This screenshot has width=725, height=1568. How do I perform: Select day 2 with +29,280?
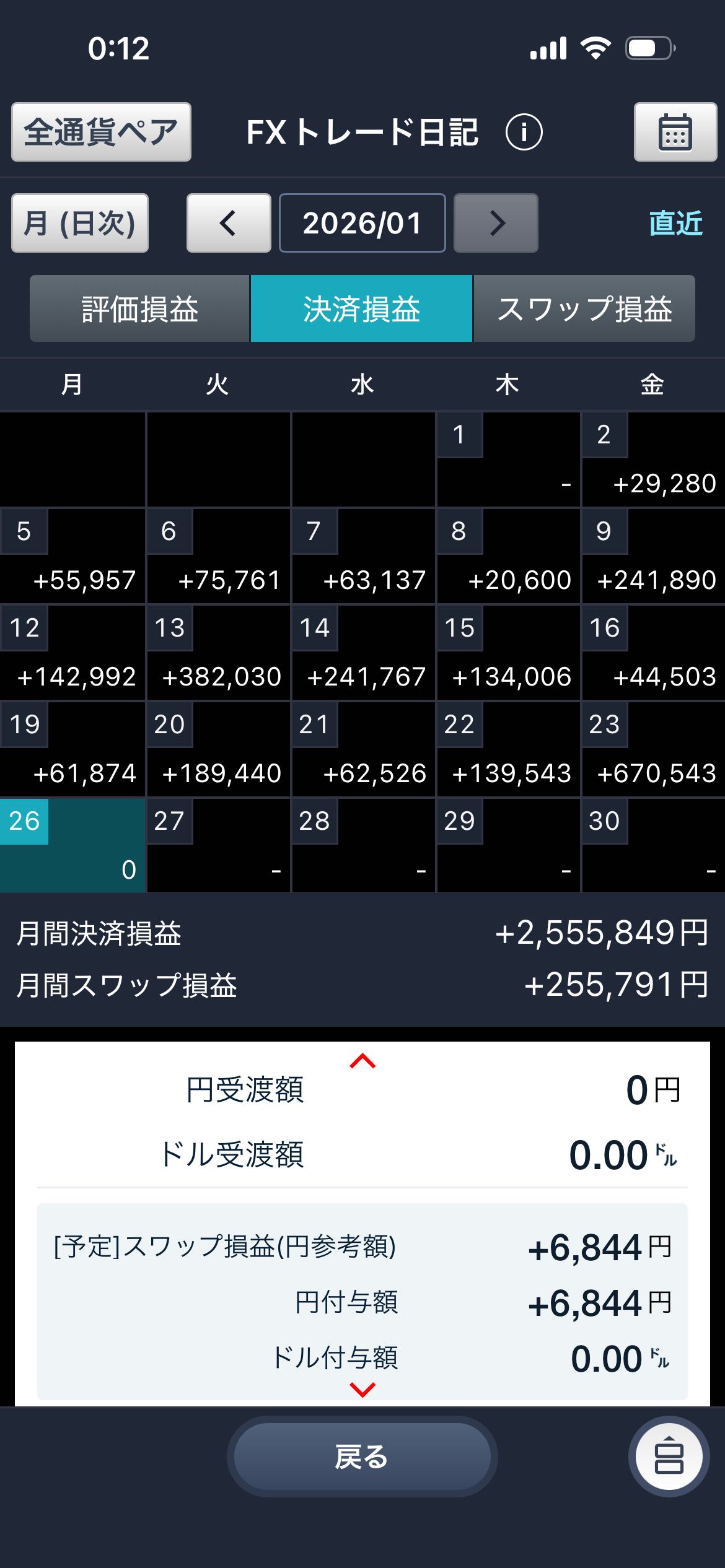(x=653, y=460)
